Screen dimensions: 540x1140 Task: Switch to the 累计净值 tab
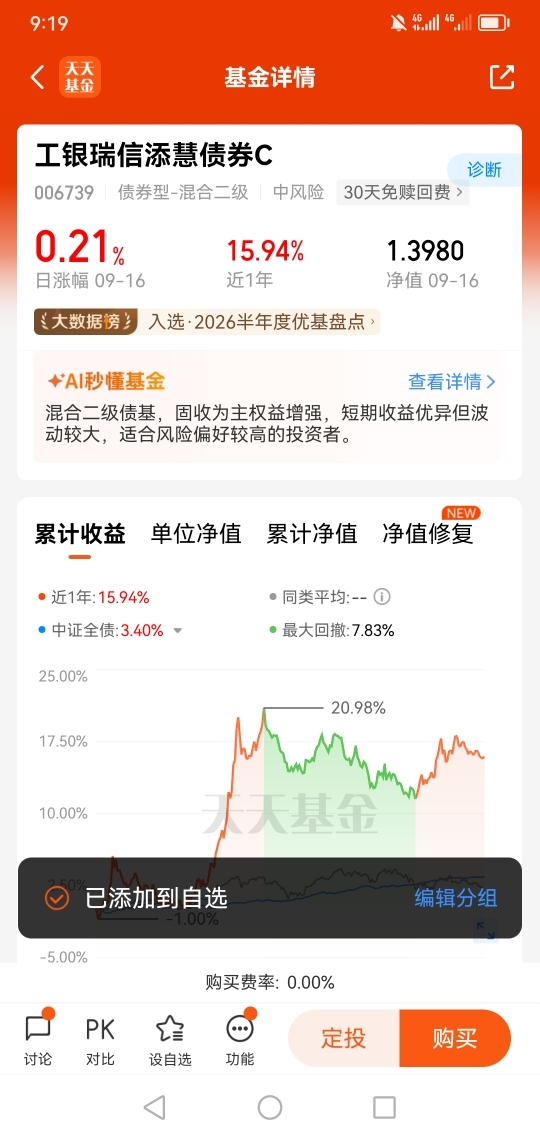(312, 534)
